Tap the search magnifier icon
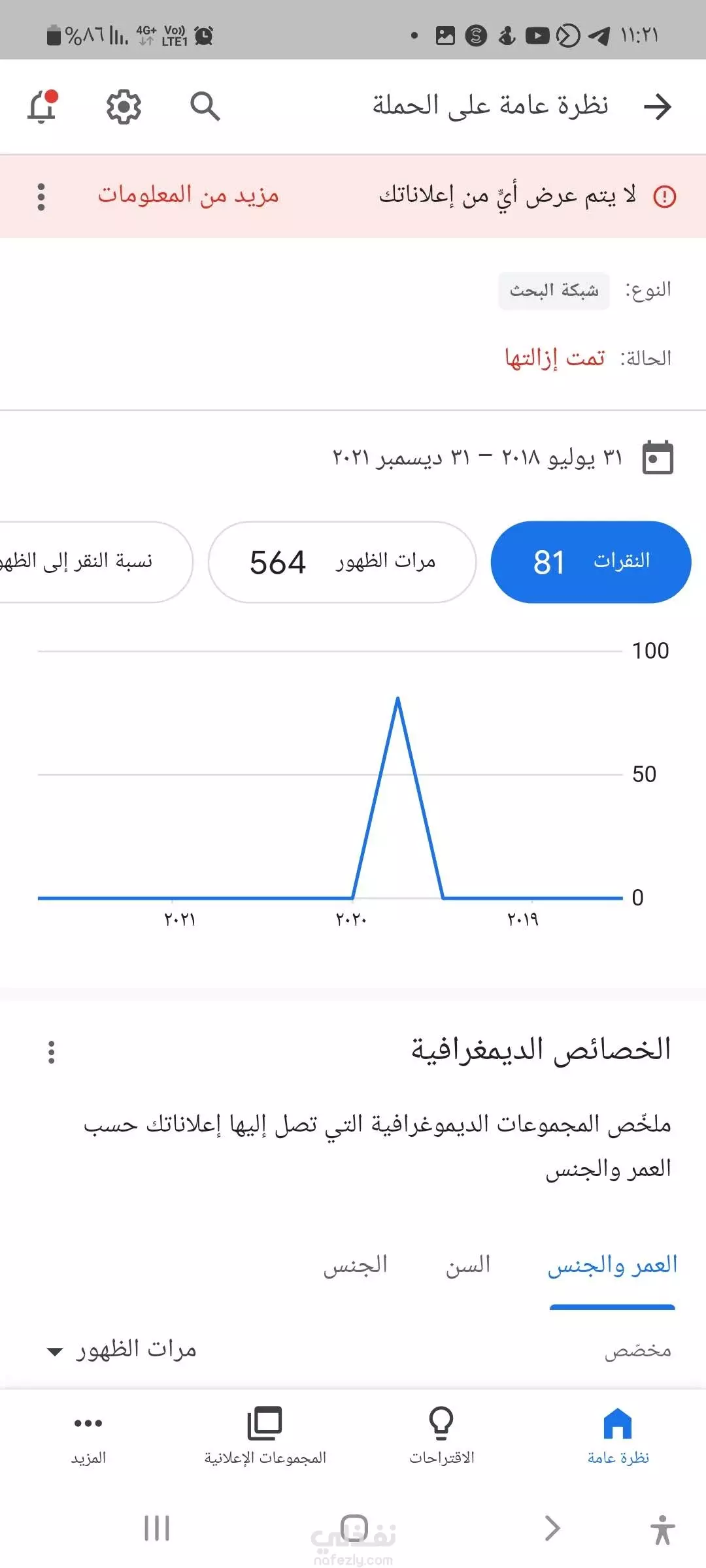The height and width of the screenshot is (1568, 706). pos(205,106)
